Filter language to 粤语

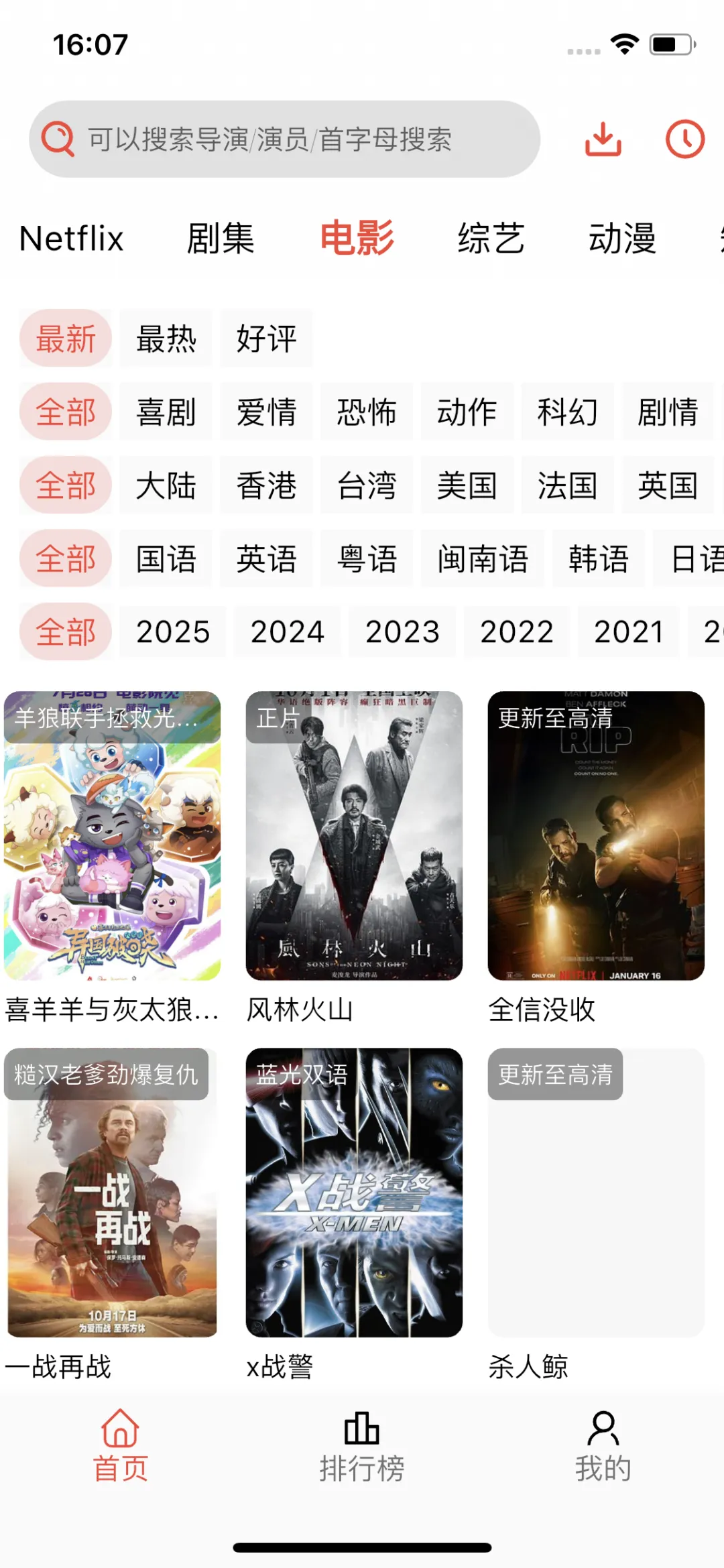(x=367, y=559)
